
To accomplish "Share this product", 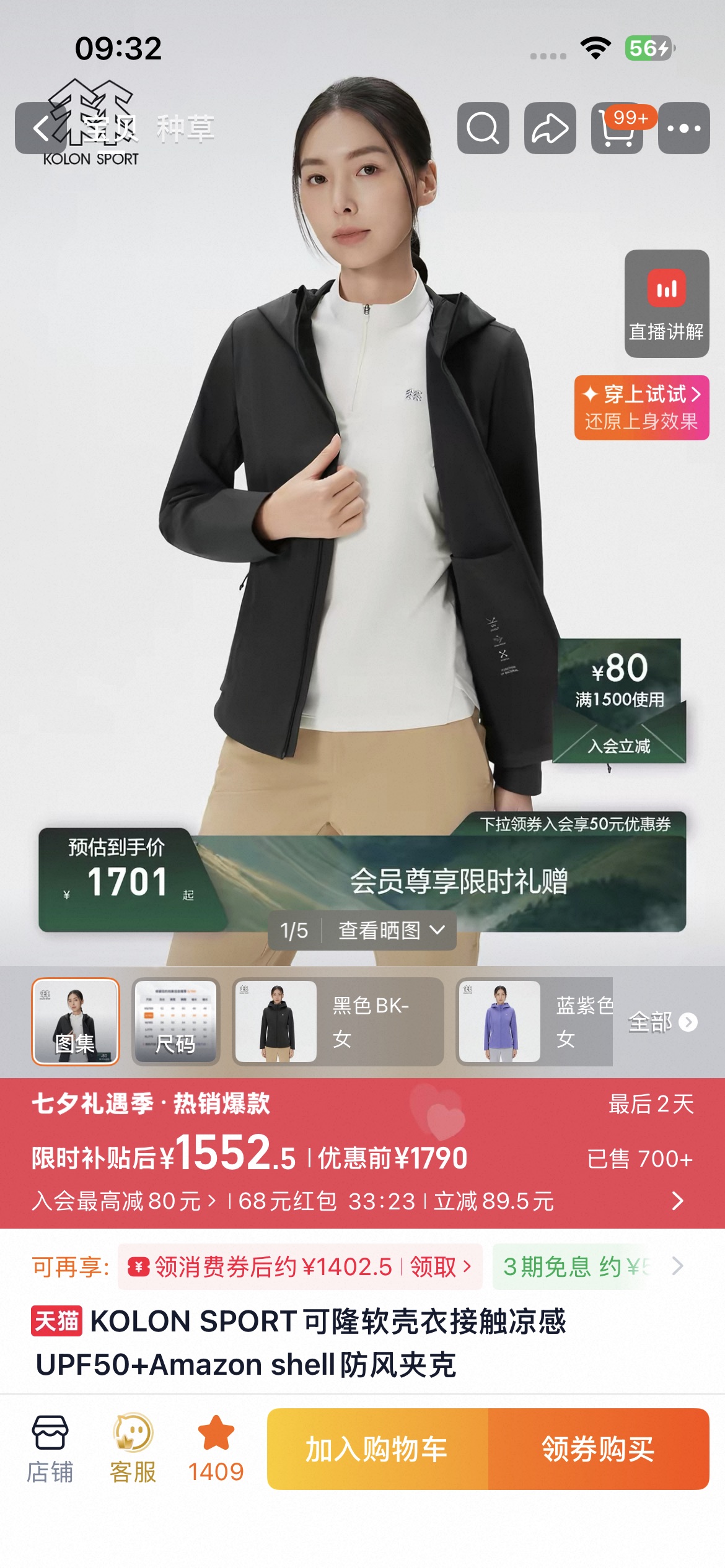I will [550, 128].
